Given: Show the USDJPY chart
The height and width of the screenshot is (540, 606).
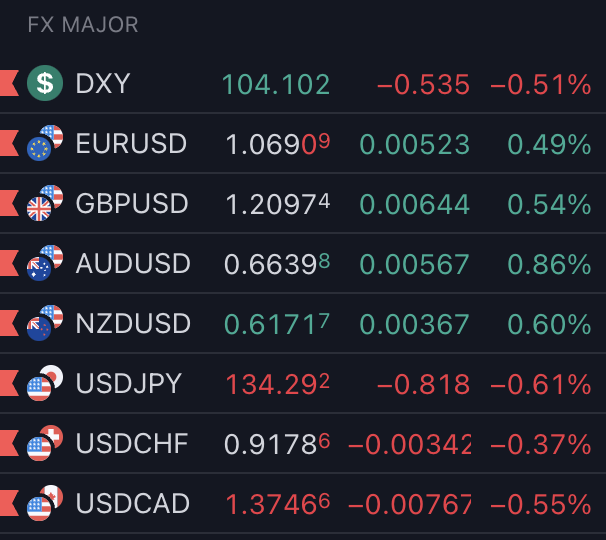Looking at the screenshot, I should pos(130,384).
